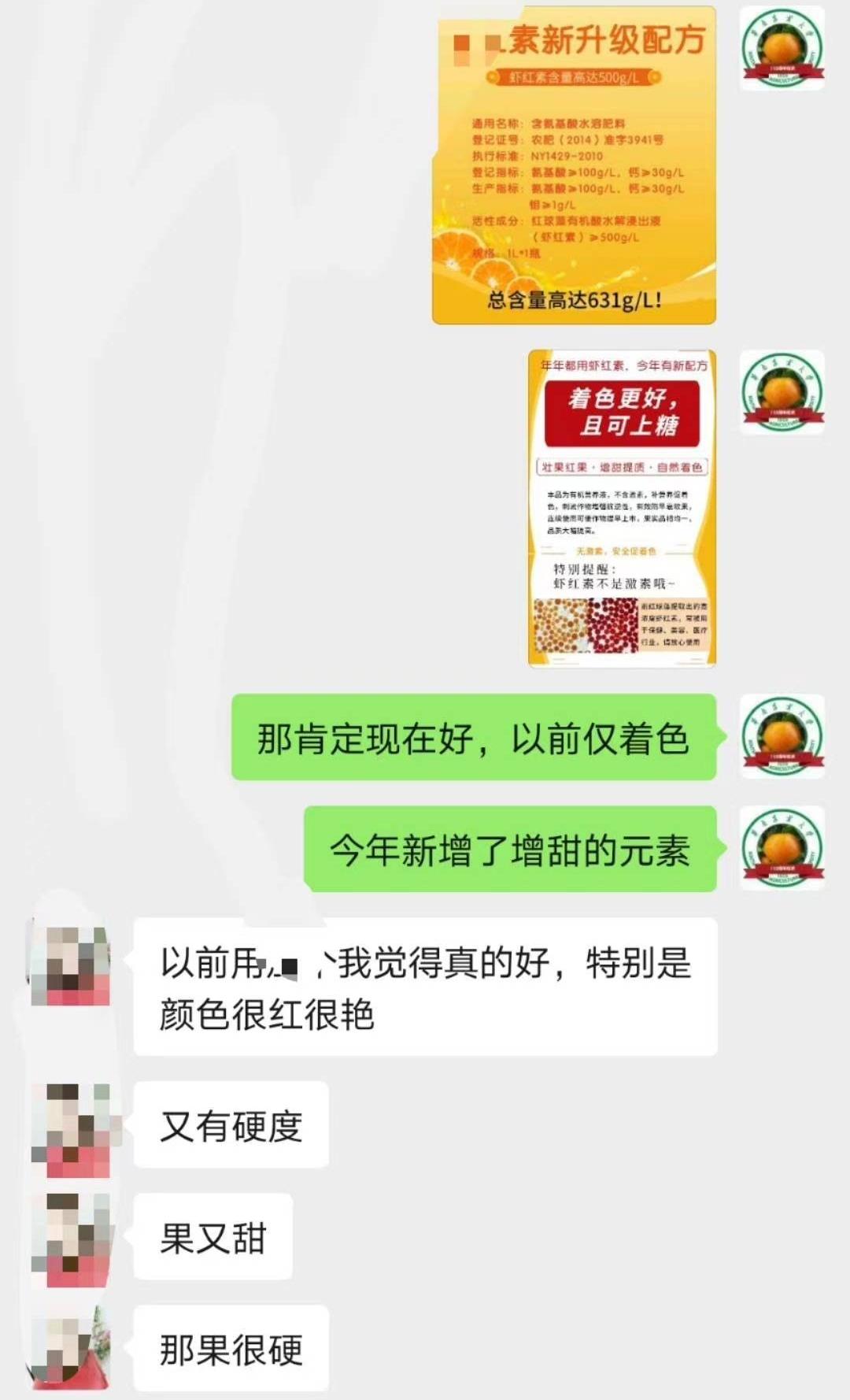Open the 新升级配方 product poster image
850x1400 pixels.
[575, 165]
